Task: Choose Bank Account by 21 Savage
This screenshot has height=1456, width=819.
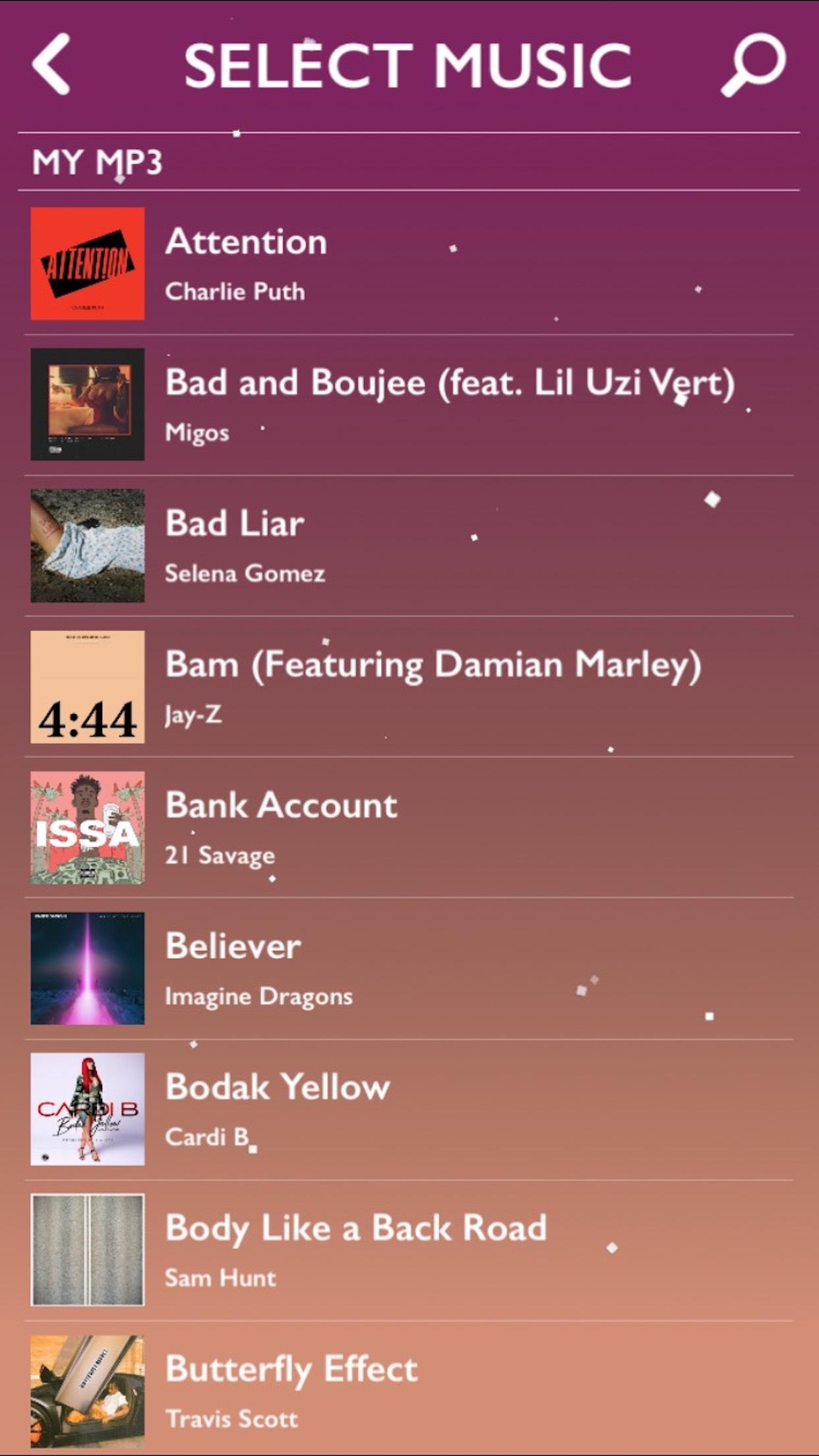Action: [409, 828]
